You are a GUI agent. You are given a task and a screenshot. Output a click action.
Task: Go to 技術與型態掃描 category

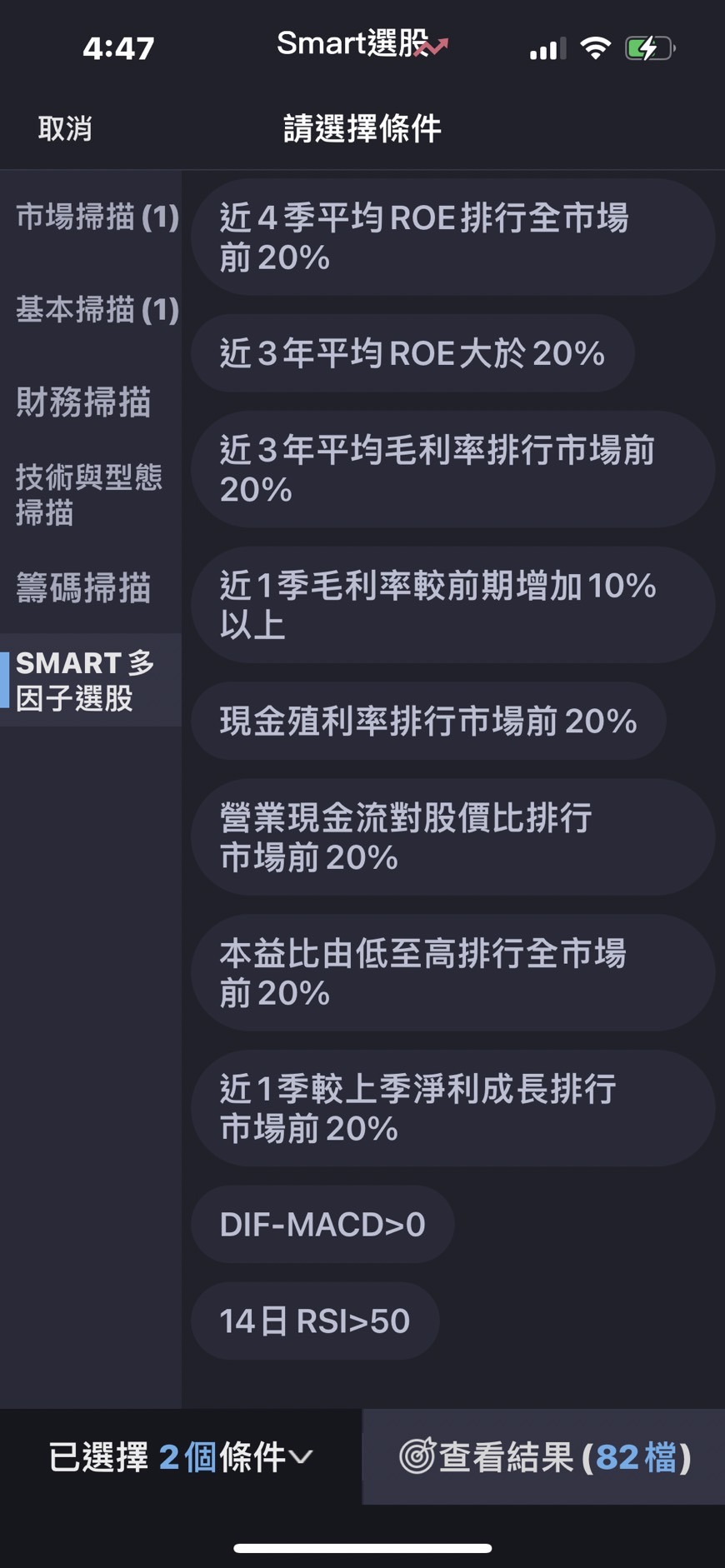[89, 495]
